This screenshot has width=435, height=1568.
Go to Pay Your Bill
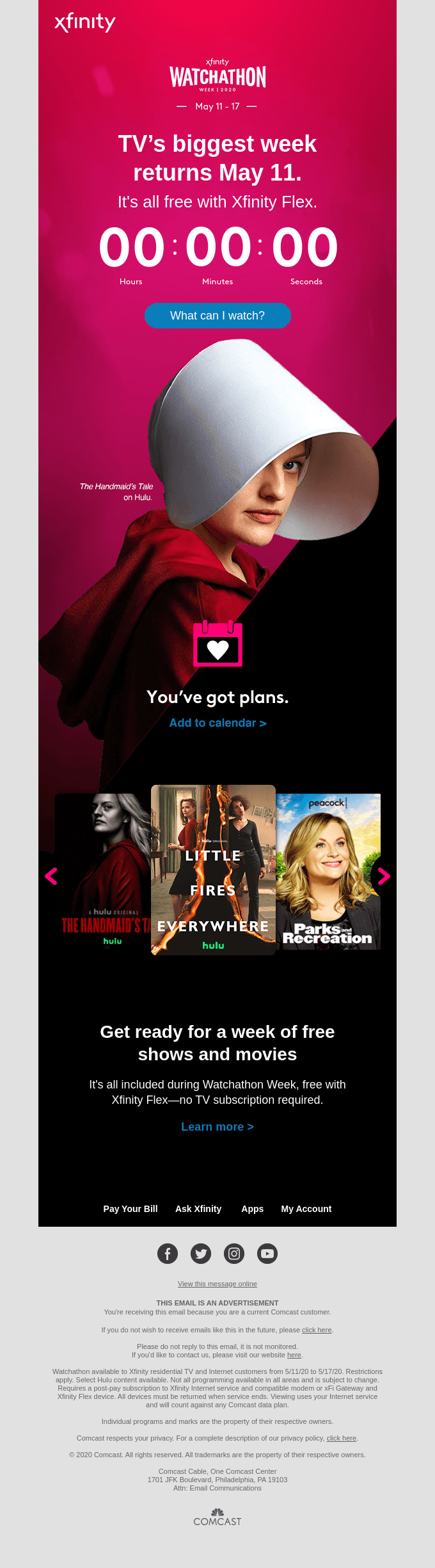130,1209
